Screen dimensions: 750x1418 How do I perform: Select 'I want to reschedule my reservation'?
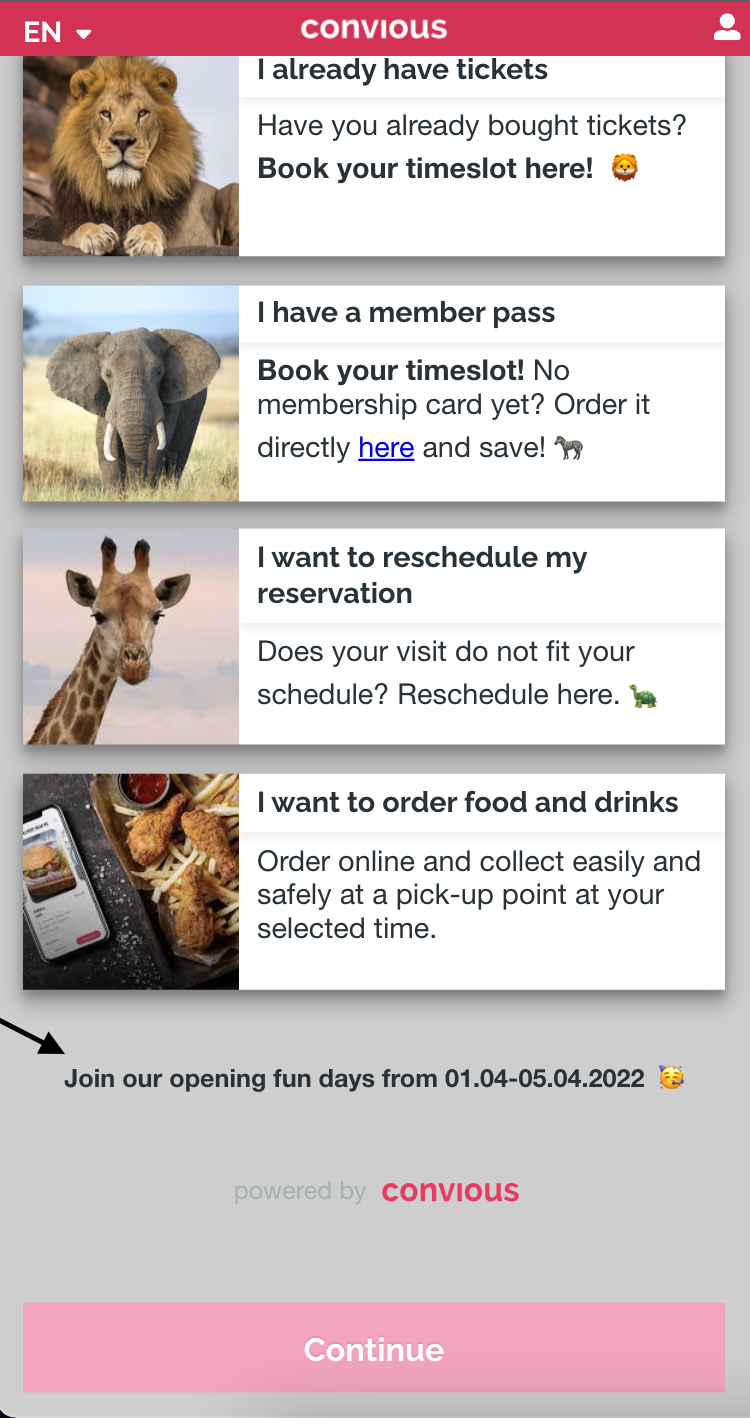[x=421, y=575]
